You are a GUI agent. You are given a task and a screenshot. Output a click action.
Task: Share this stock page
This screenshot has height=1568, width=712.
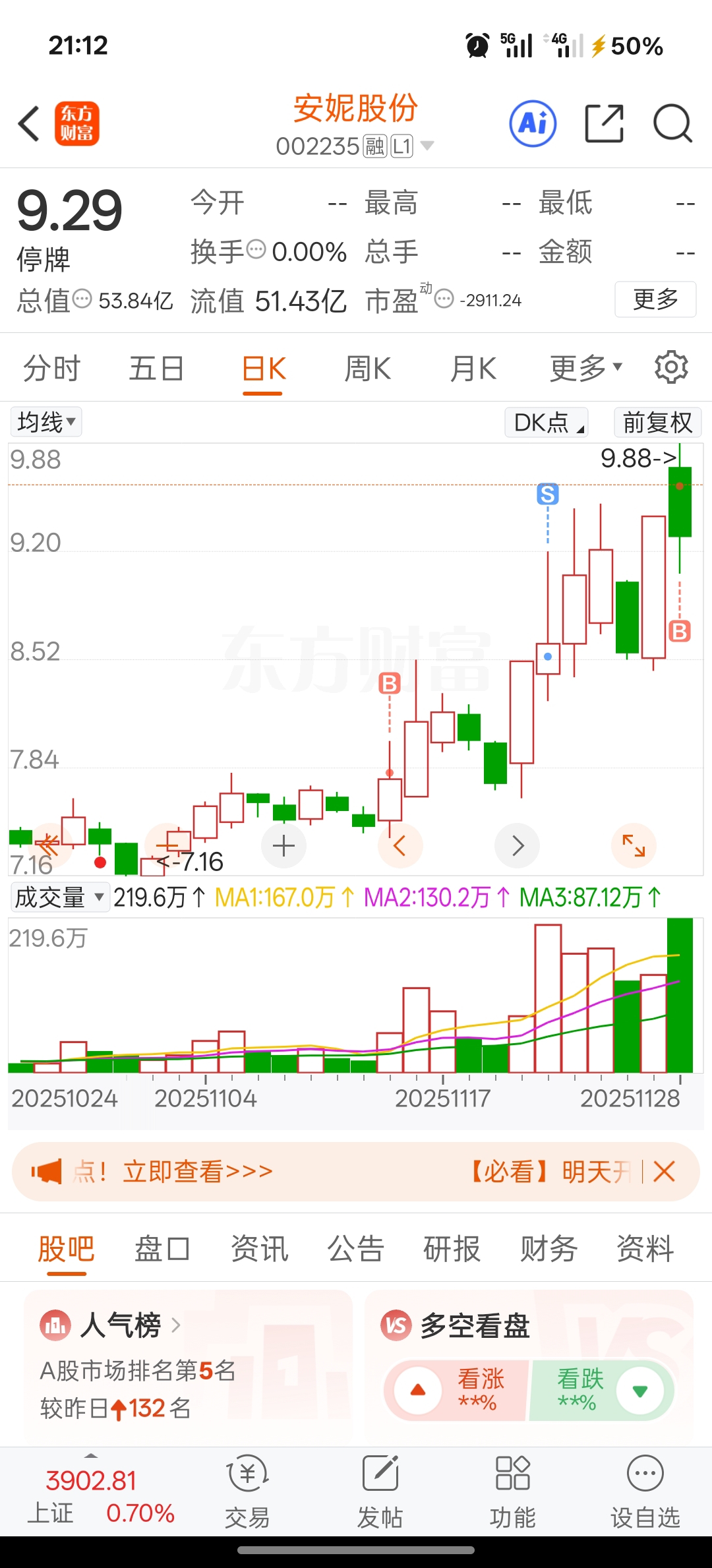[x=604, y=123]
